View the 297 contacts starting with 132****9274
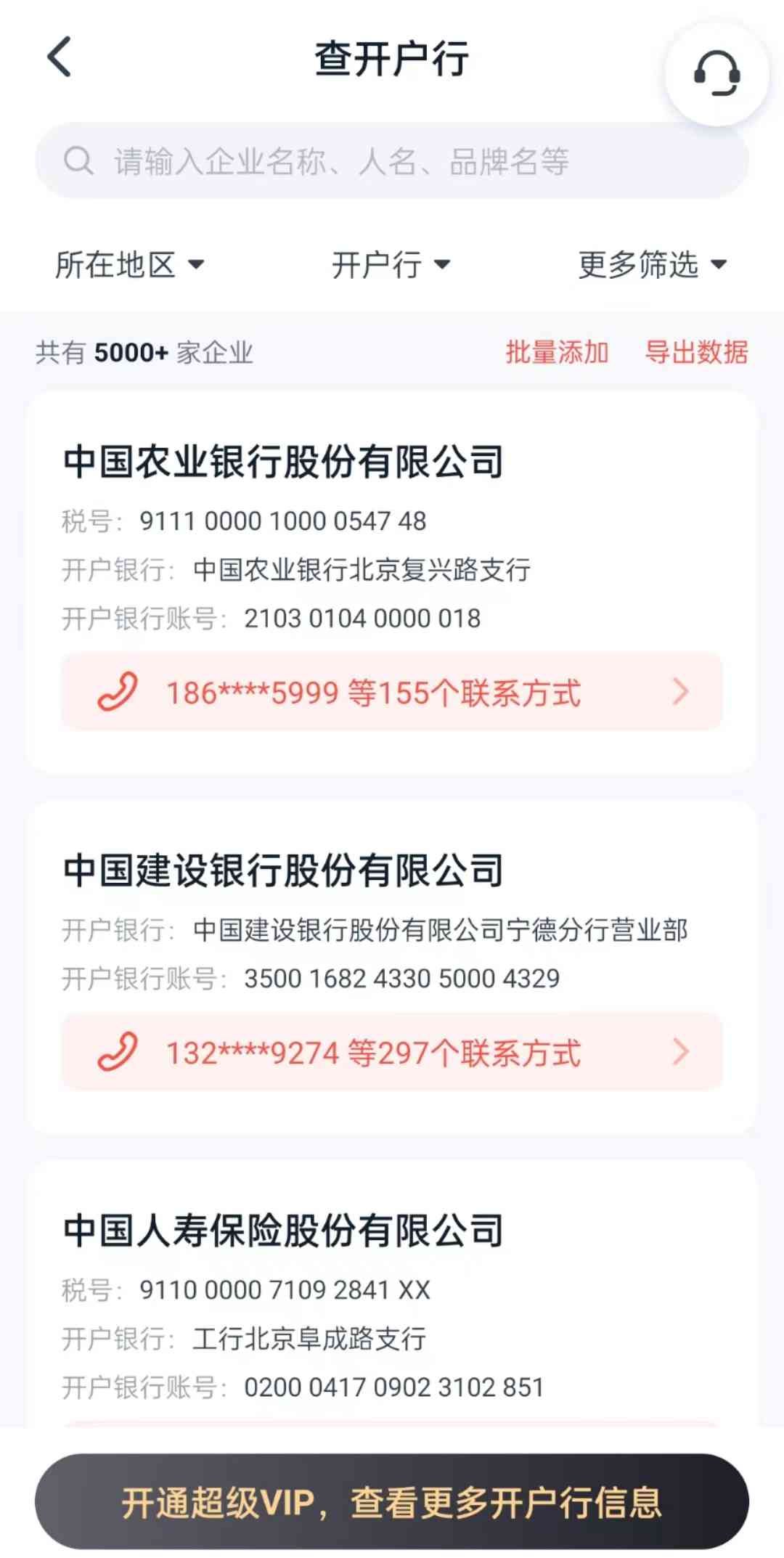The height and width of the screenshot is (1558, 784). (x=392, y=1052)
